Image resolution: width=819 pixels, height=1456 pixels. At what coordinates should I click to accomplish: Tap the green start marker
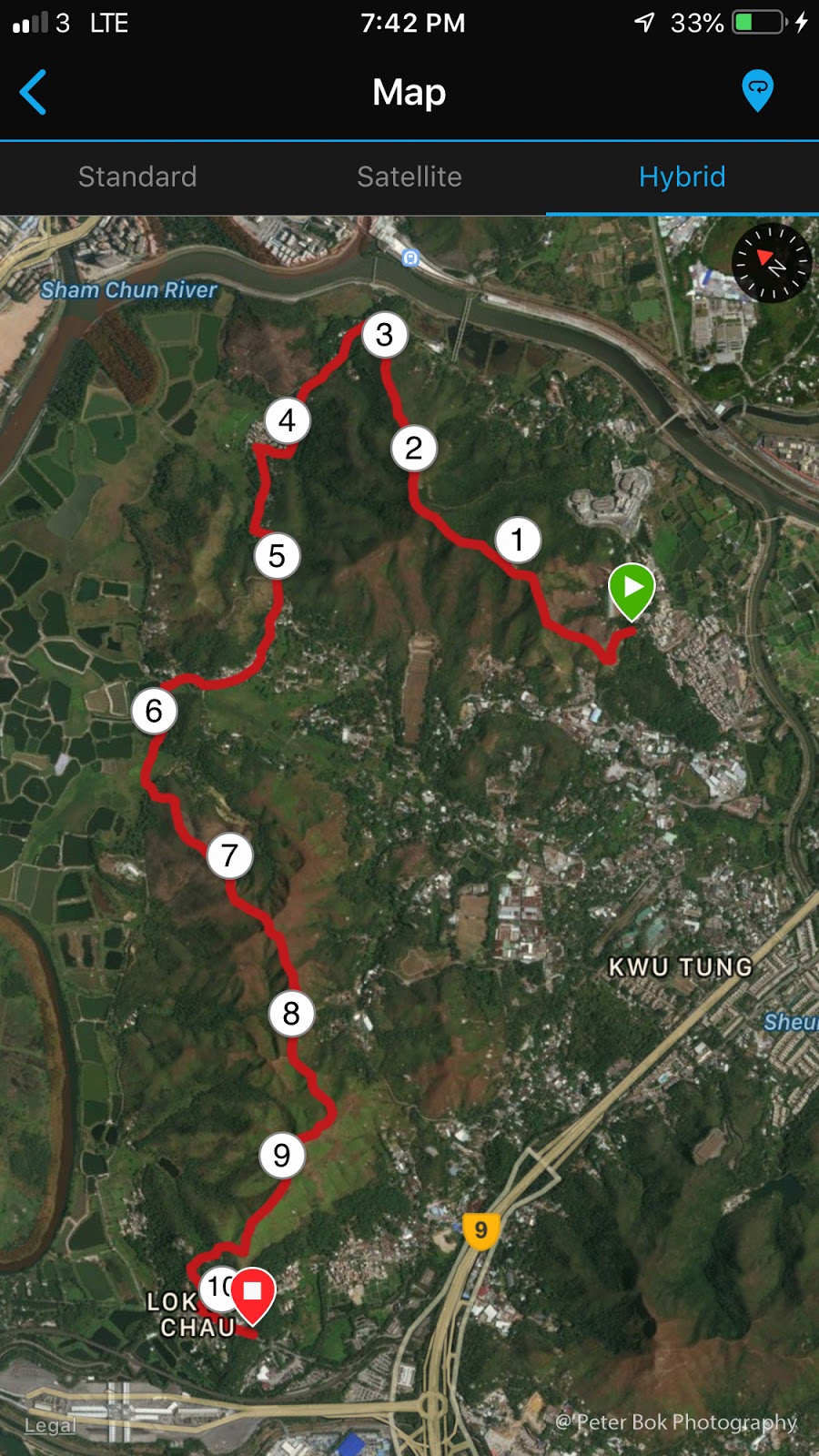(x=632, y=591)
